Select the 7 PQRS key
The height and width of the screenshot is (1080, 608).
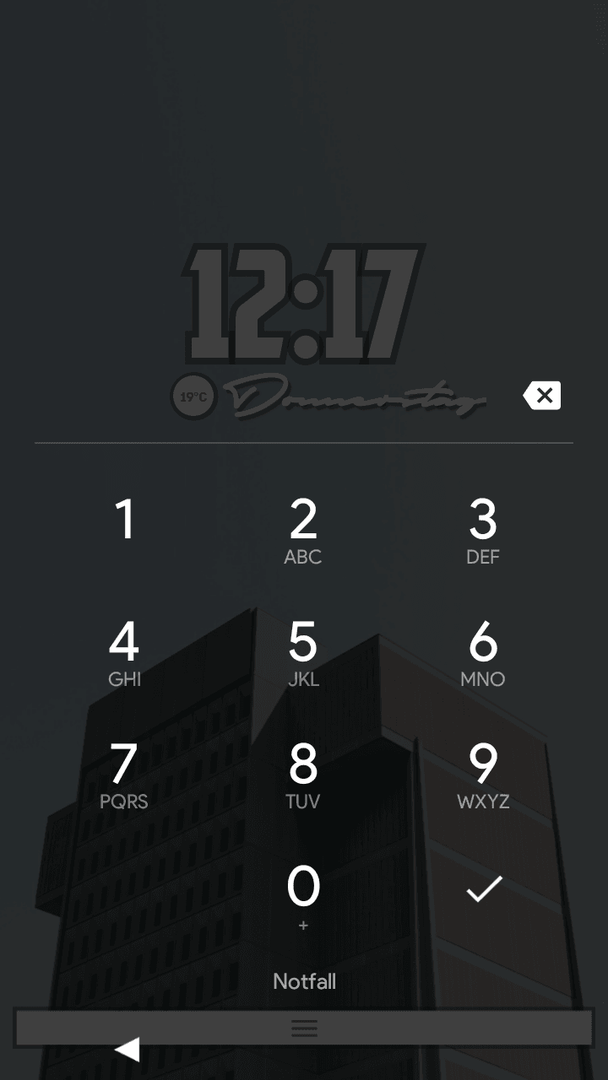(x=124, y=774)
